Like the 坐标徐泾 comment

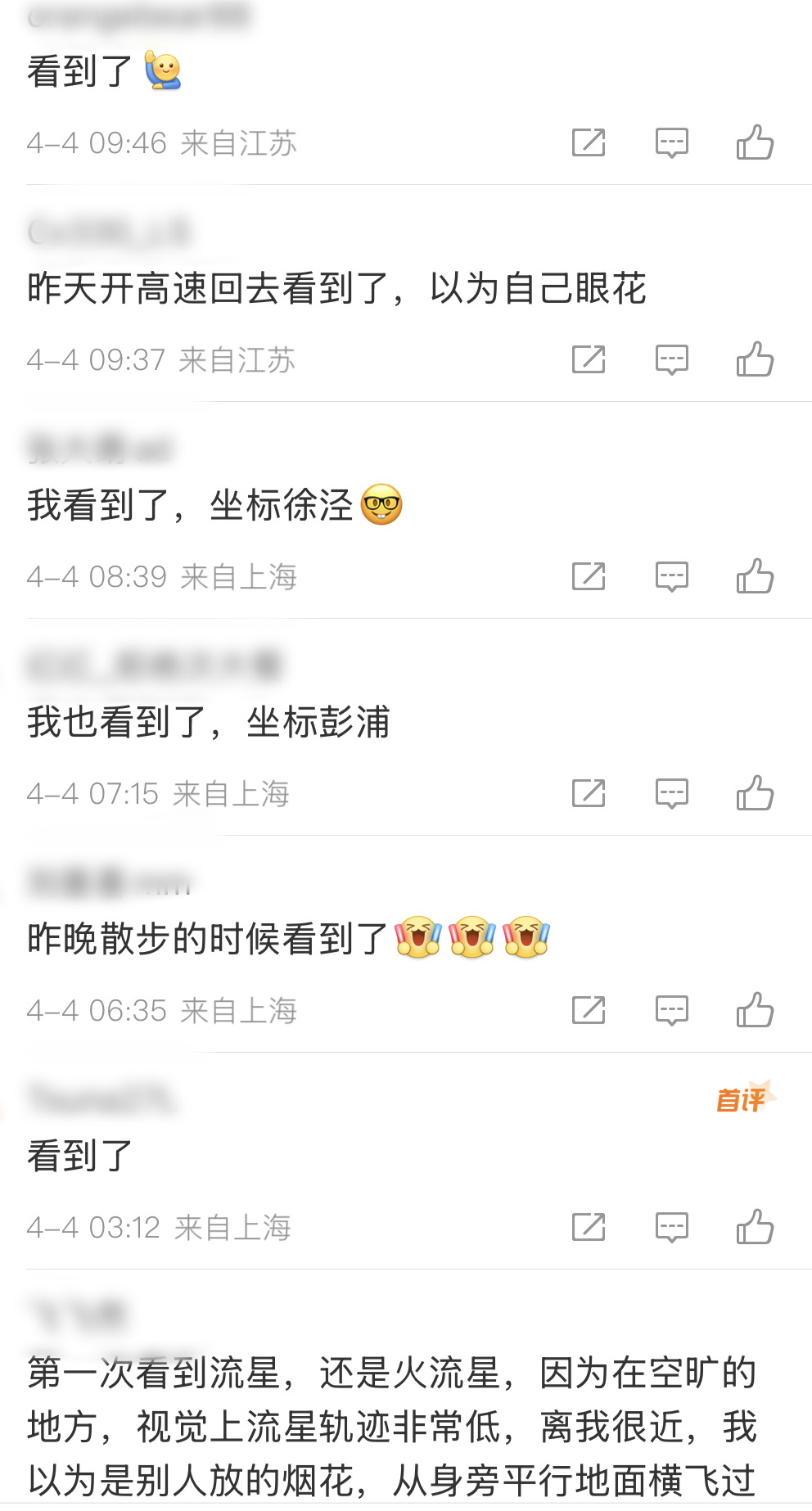pyautogui.click(x=755, y=577)
